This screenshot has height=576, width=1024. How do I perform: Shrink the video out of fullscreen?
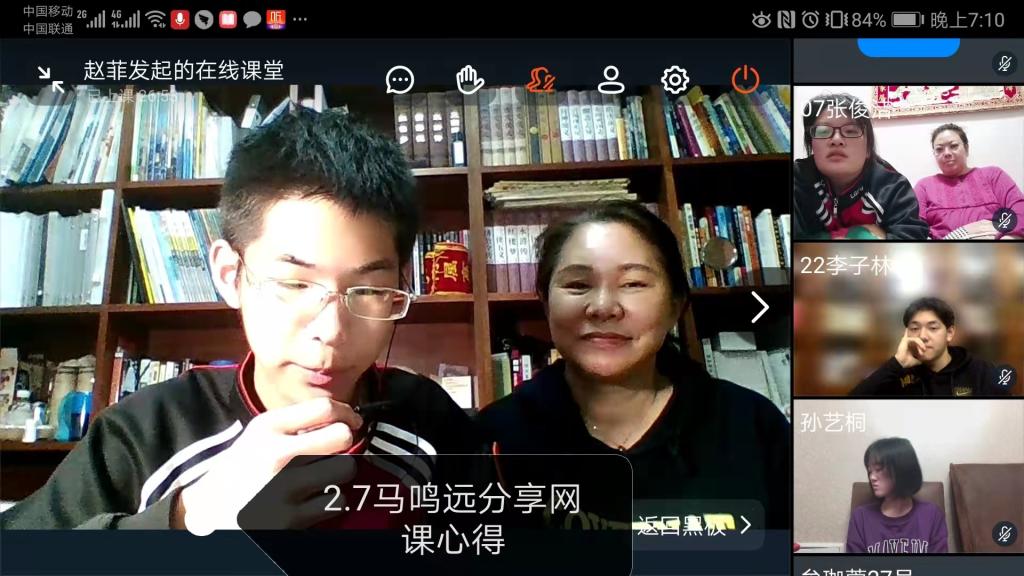click(x=50, y=80)
